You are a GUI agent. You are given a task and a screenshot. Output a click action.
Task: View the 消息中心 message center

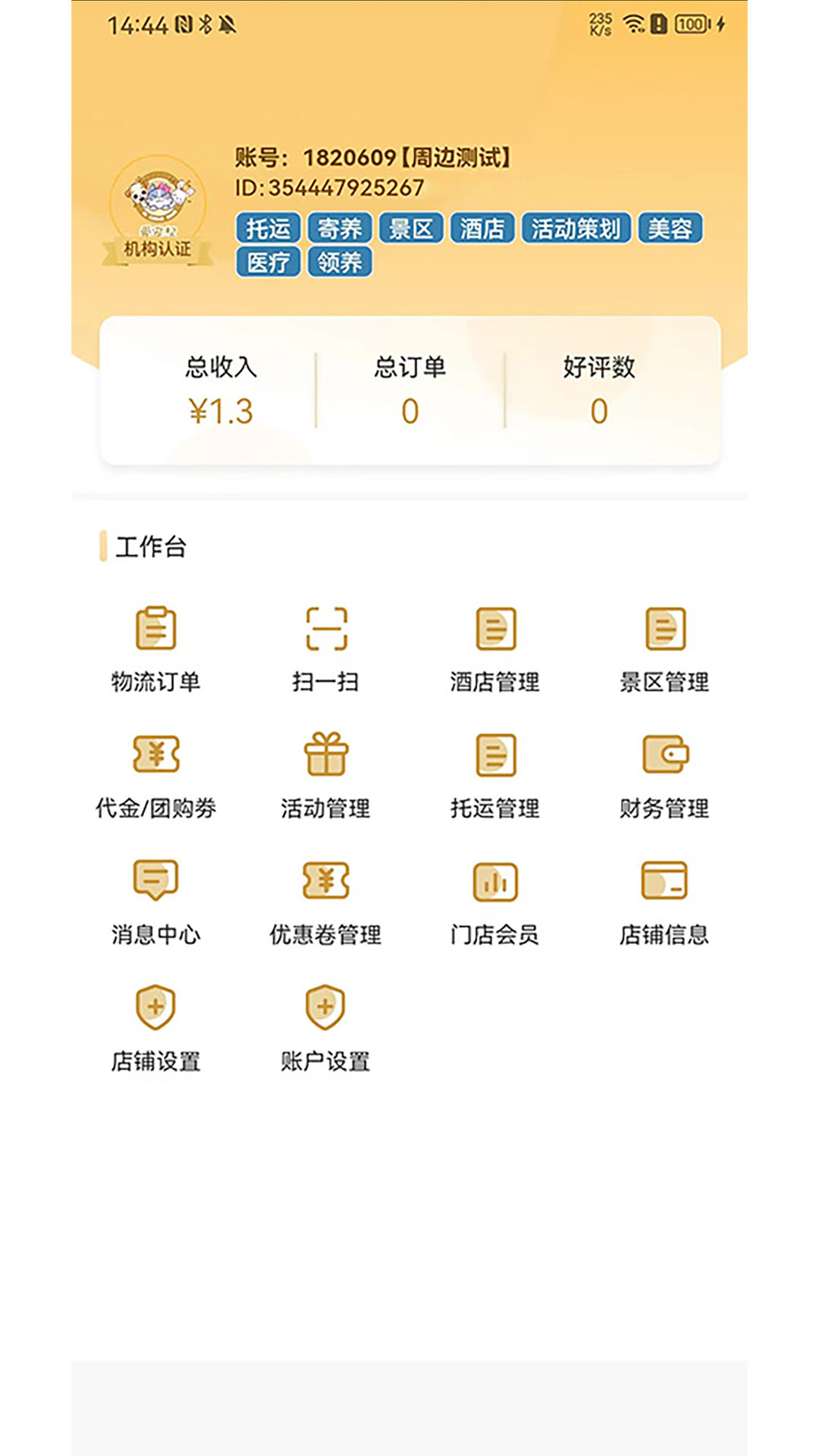pos(155,900)
